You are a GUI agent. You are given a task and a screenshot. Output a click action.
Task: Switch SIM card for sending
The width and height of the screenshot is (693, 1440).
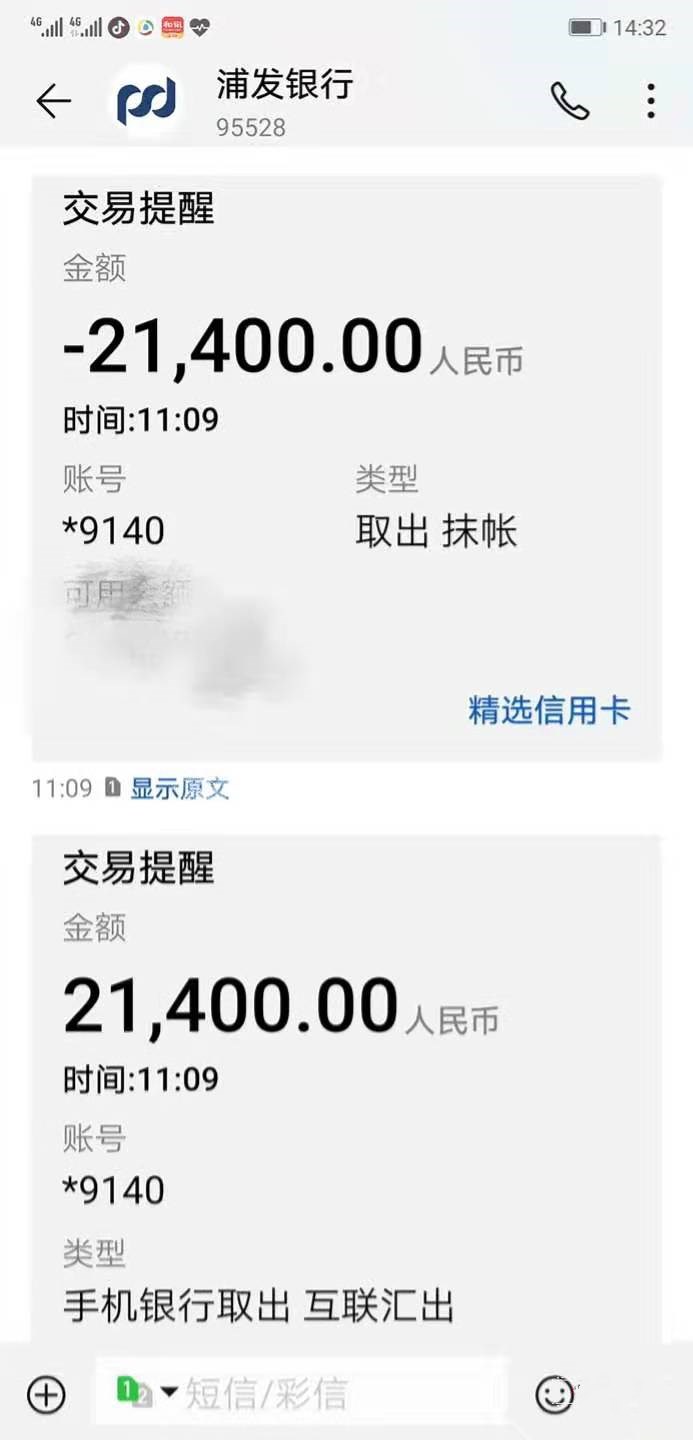[x=146, y=1392]
